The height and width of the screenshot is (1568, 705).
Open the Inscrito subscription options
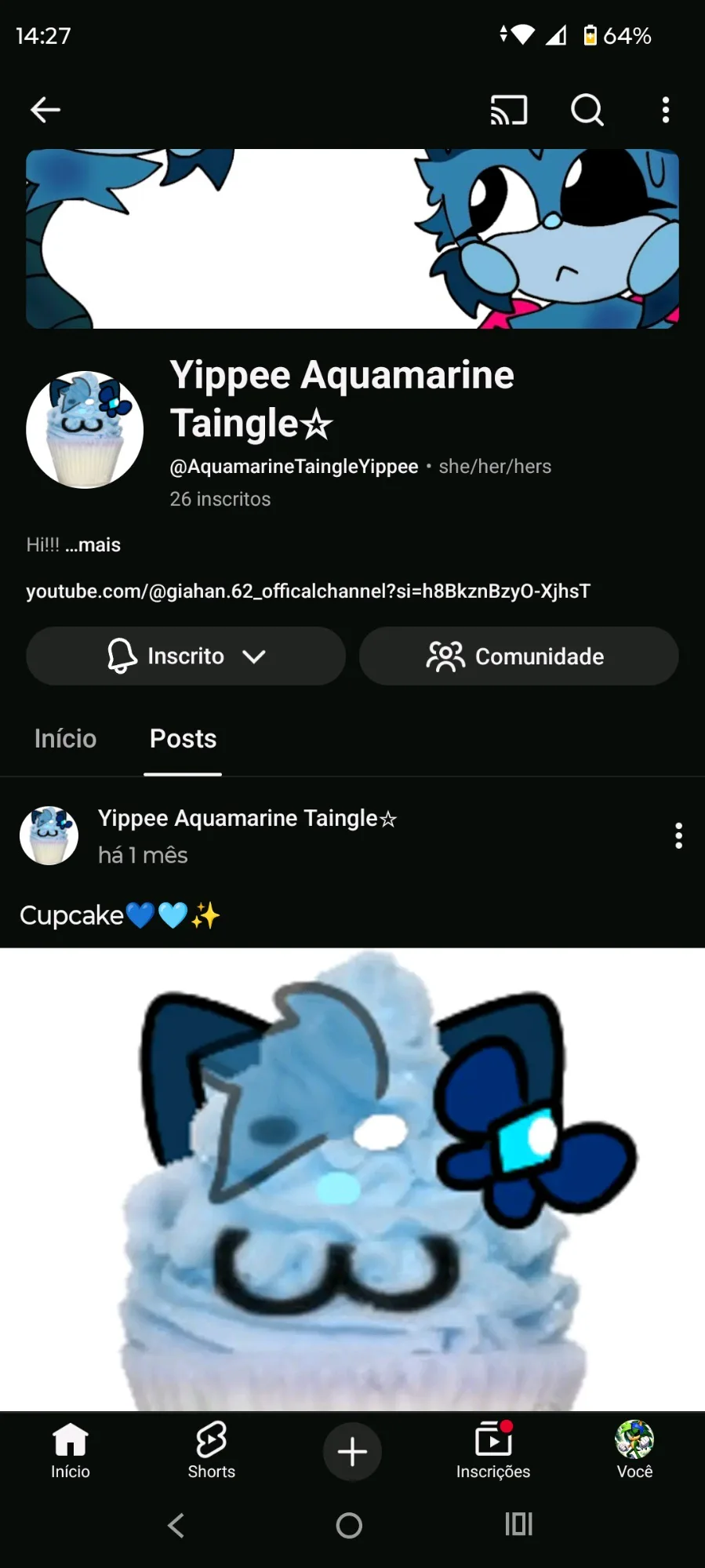coord(186,656)
